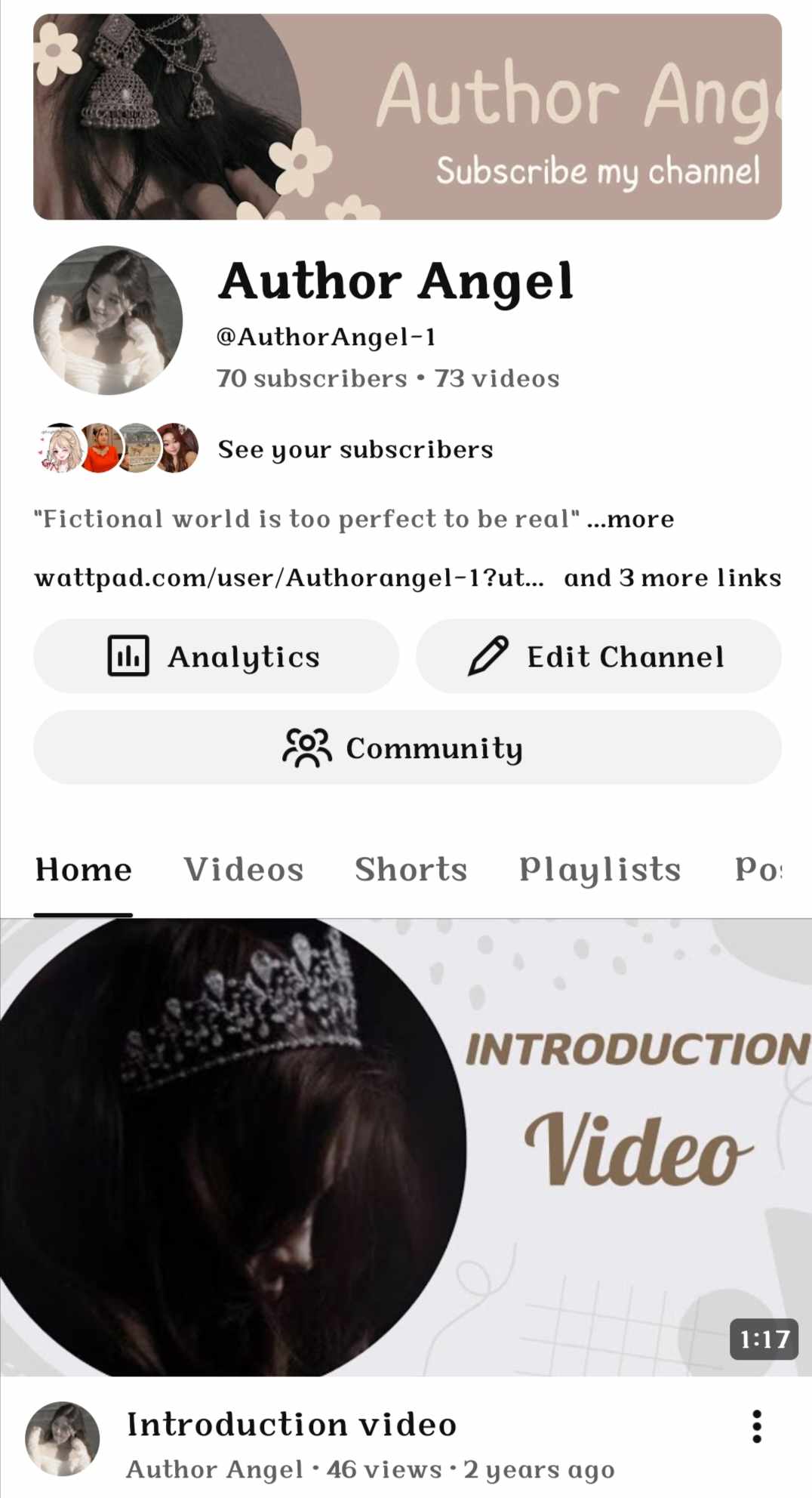The width and height of the screenshot is (812, 1498).
Task: Open the Playlists tab
Action: click(600, 870)
